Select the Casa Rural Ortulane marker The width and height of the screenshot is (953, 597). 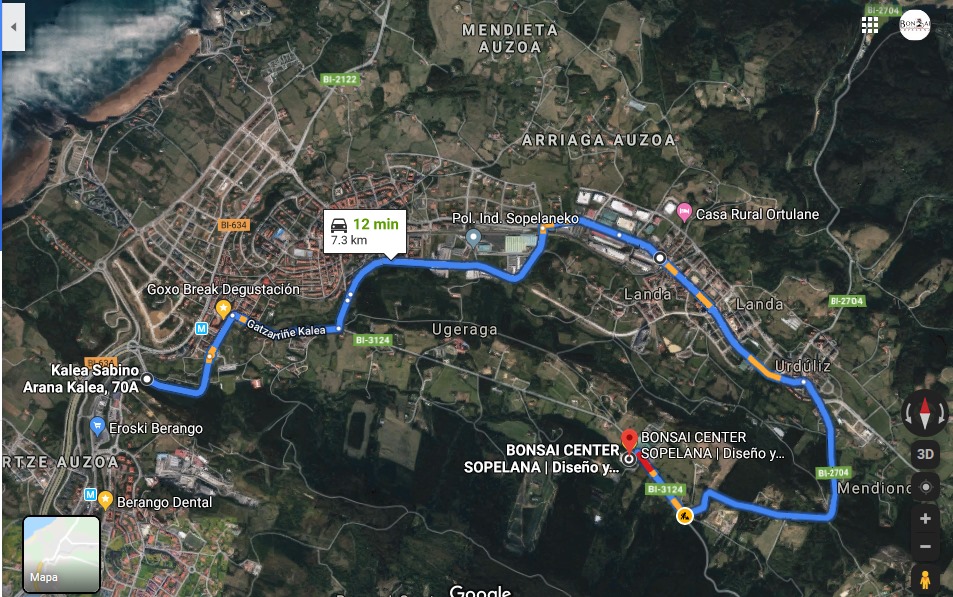click(684, 212)
